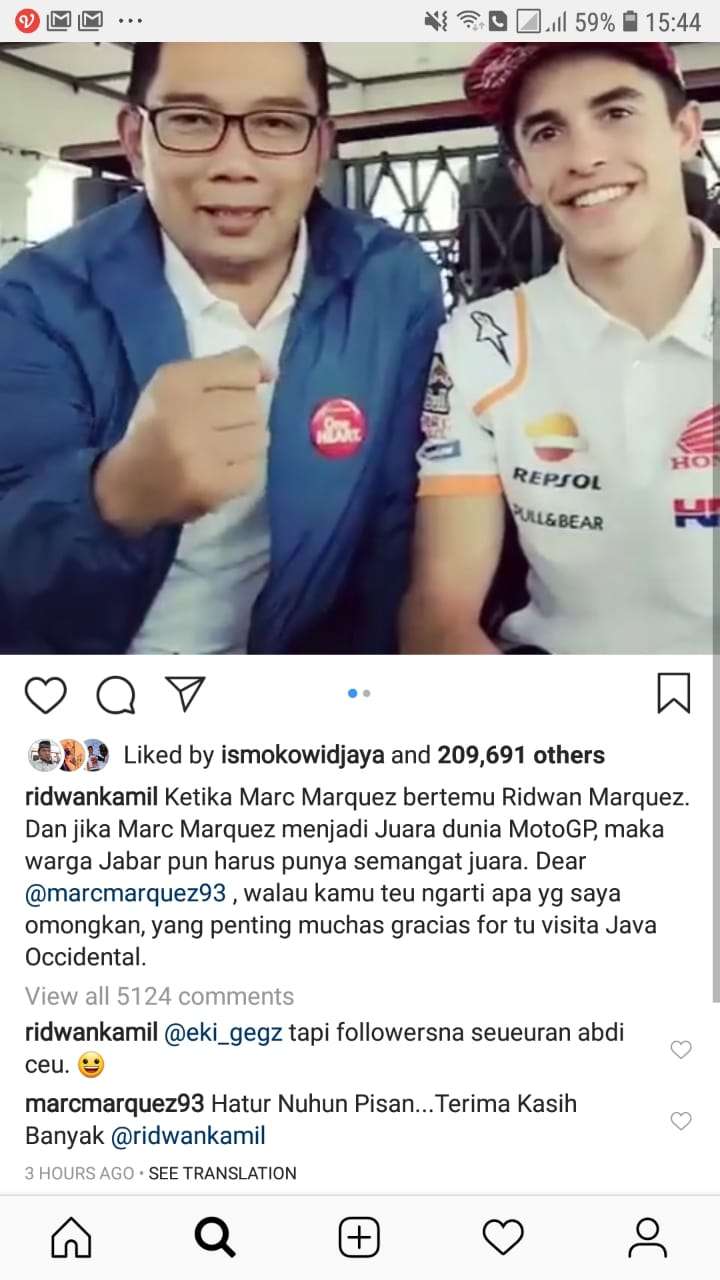Double-tap heart toggle on post like button
The width and height of the screenshot is (720, 1280).
[x=45, y=693]
